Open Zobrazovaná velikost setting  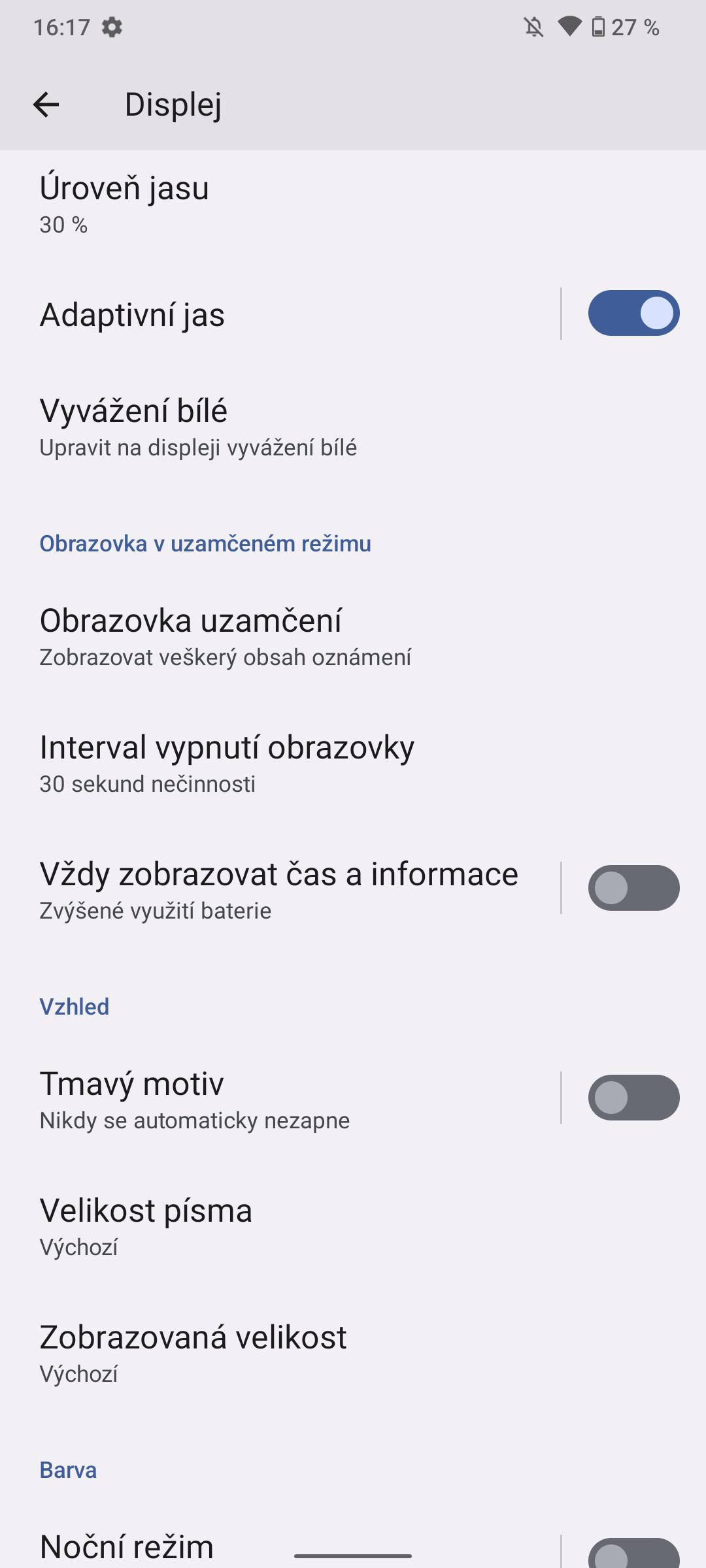tap(353, 1354)
